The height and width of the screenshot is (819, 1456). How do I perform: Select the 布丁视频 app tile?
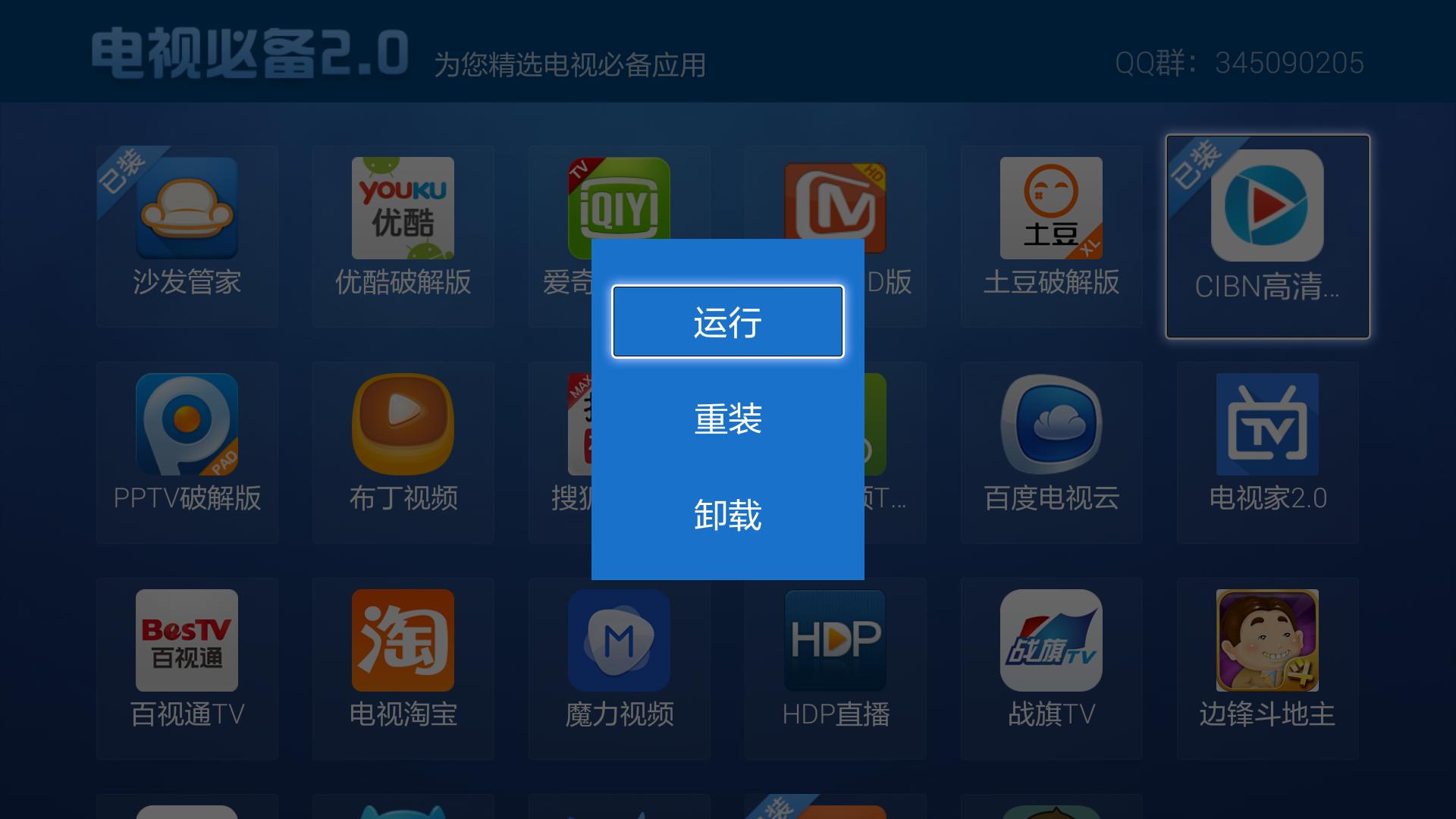[x=403, y=453]
